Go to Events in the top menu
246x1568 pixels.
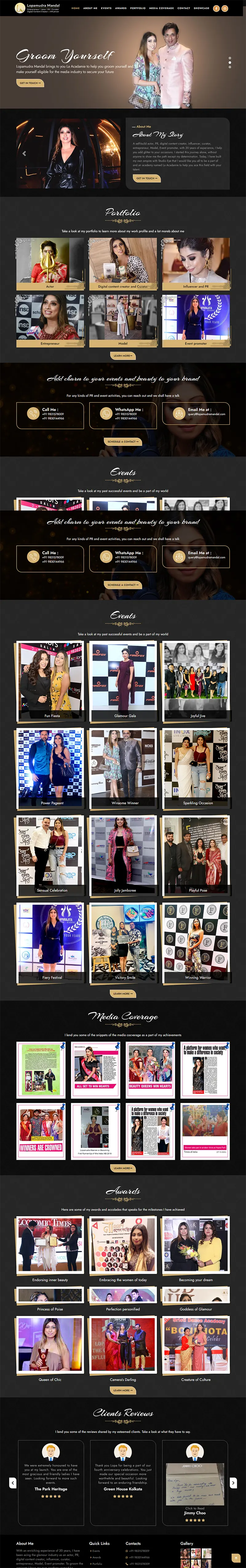coord(106,9)
